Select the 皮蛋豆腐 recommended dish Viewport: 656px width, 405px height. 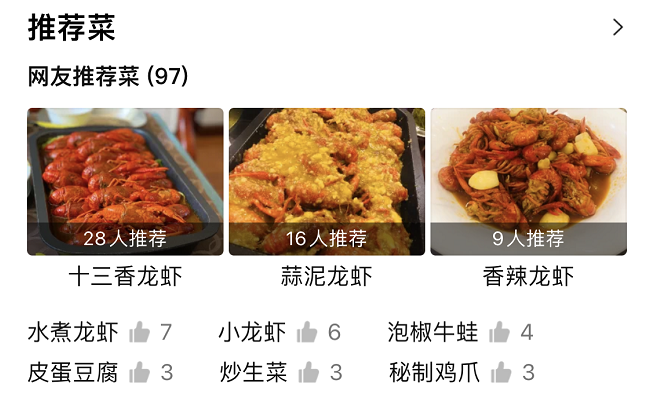coord(73,373)
